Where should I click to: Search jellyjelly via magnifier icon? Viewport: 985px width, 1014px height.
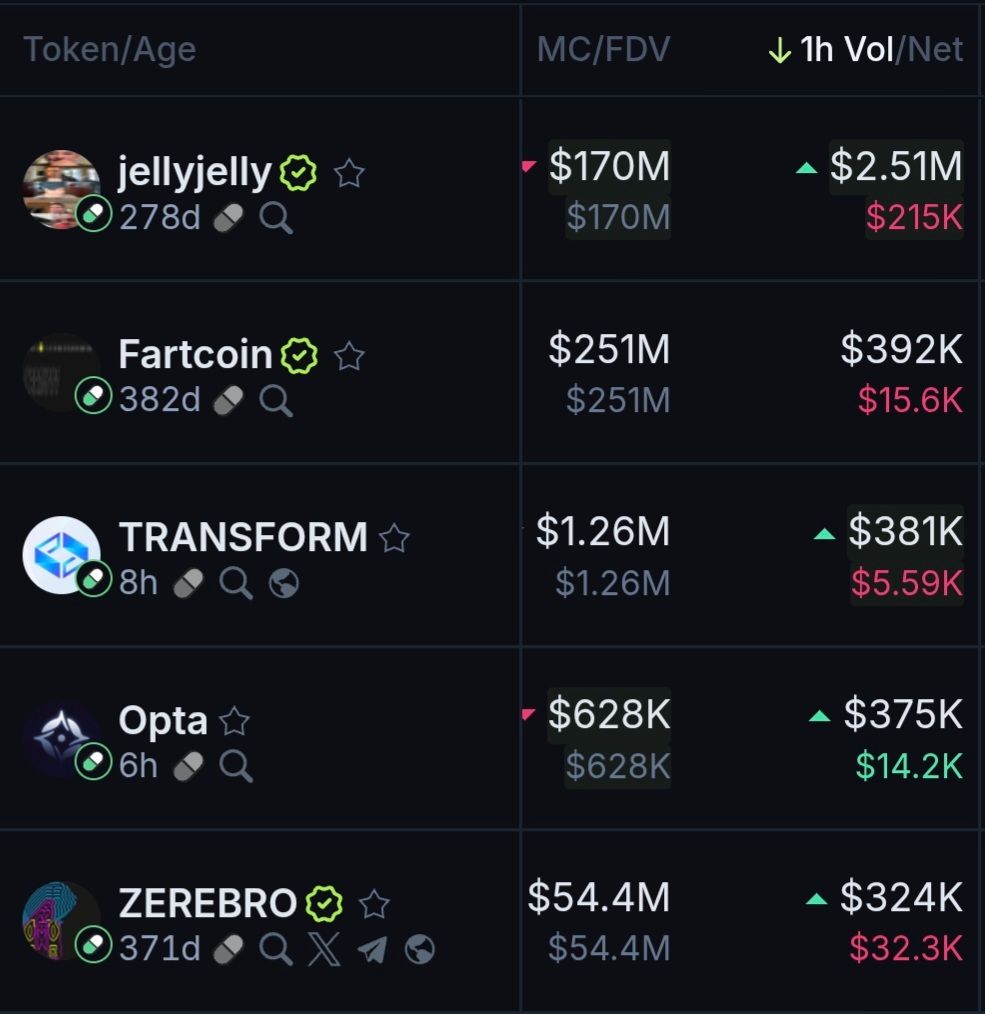coord(276,217)
